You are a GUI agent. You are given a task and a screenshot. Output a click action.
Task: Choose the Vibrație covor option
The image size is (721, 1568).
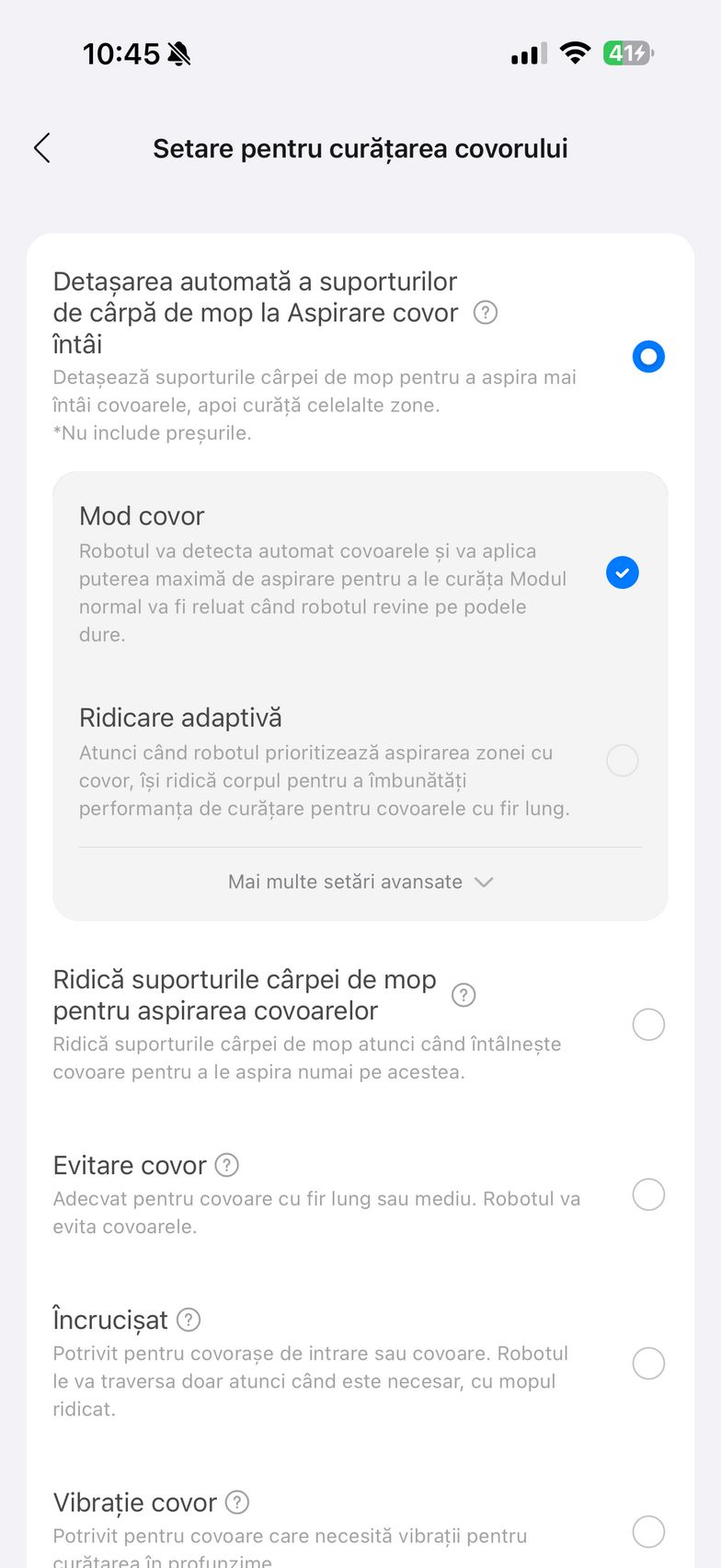tap(648, 1532)
